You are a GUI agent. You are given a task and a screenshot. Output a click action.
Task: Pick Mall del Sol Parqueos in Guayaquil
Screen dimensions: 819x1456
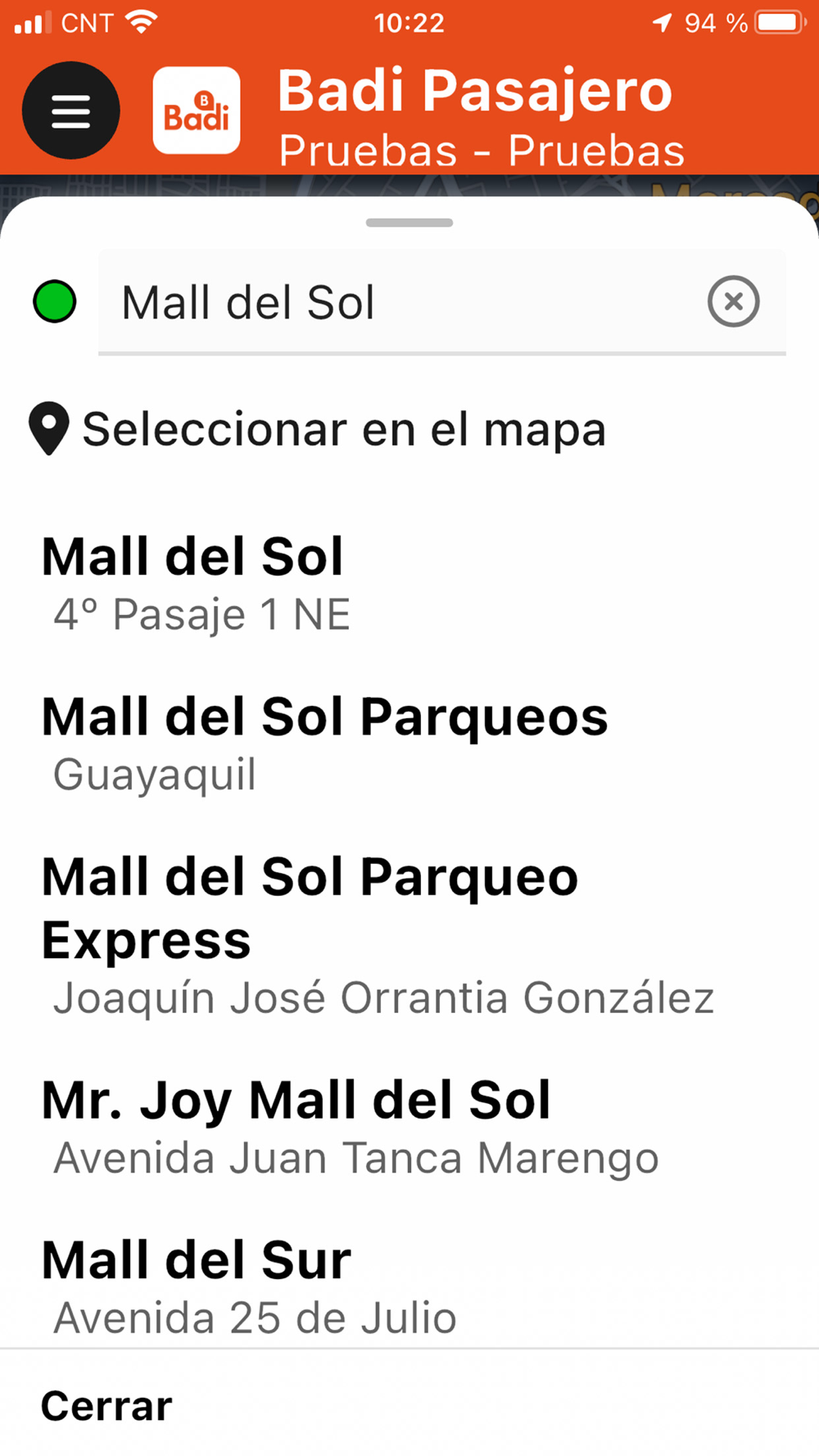324,743
